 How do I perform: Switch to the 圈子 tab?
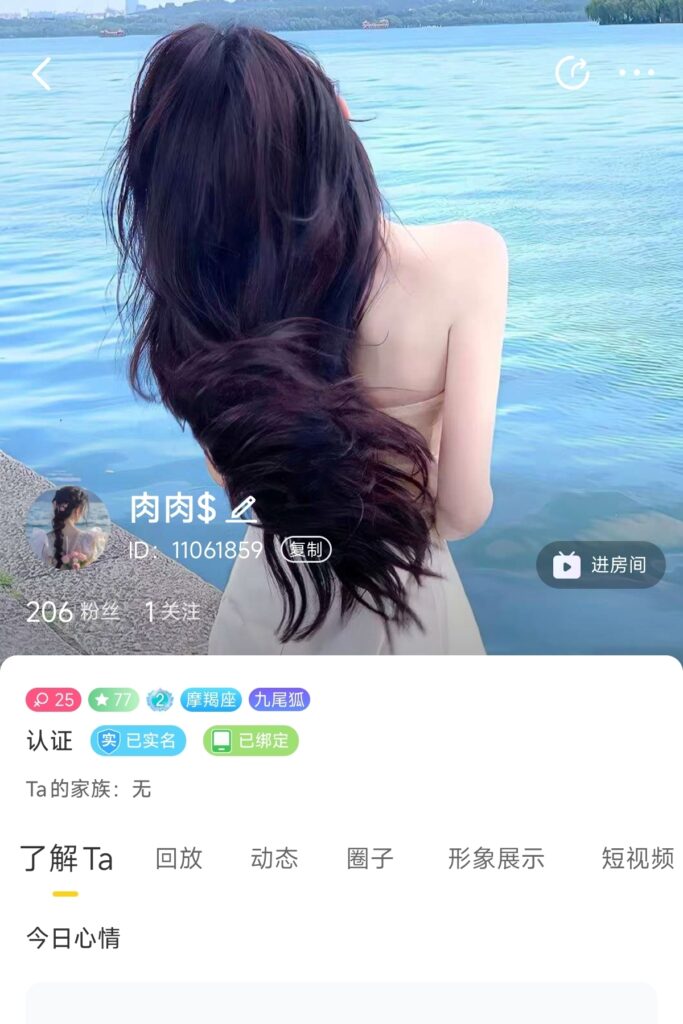click(370, 858)
